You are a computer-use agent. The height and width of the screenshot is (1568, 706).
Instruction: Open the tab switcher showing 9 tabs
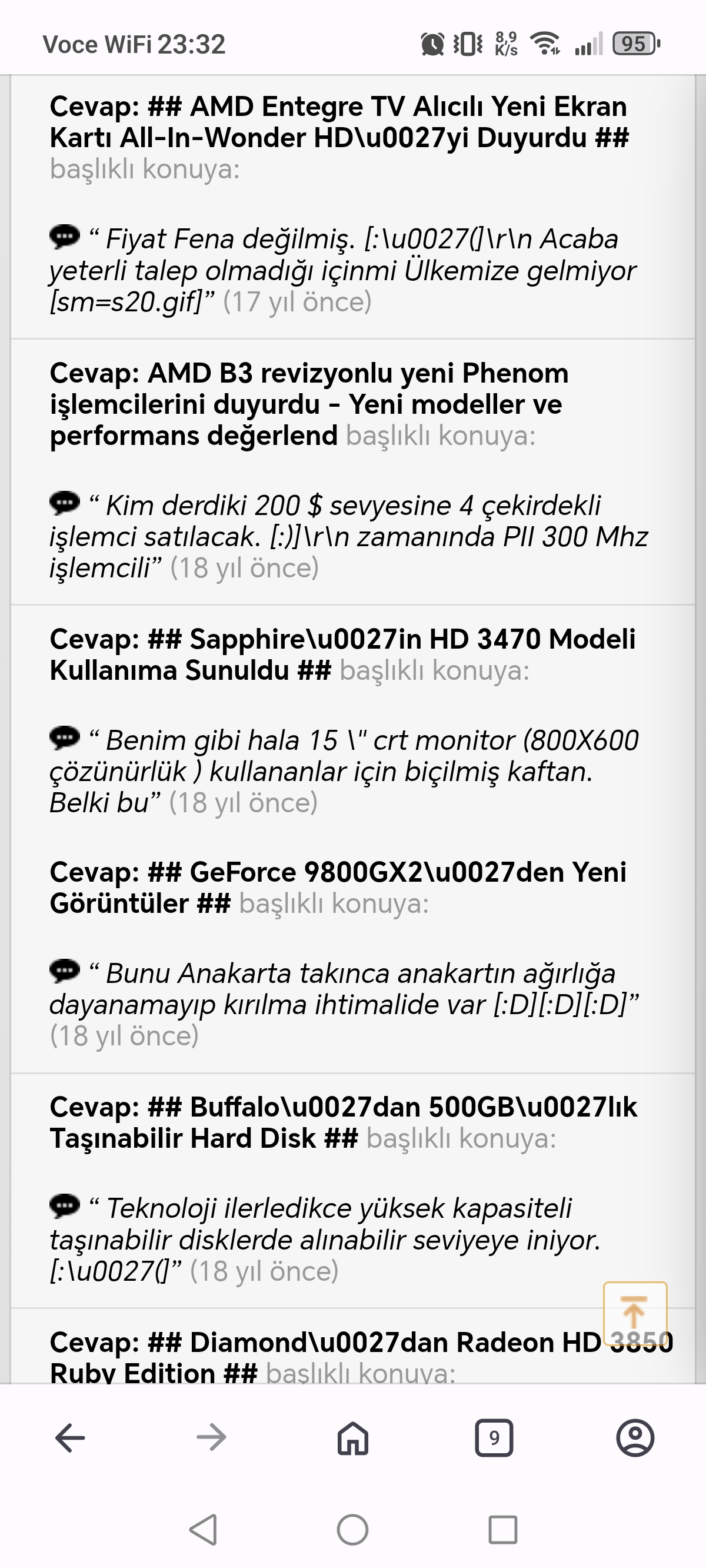click(494, 1439)
